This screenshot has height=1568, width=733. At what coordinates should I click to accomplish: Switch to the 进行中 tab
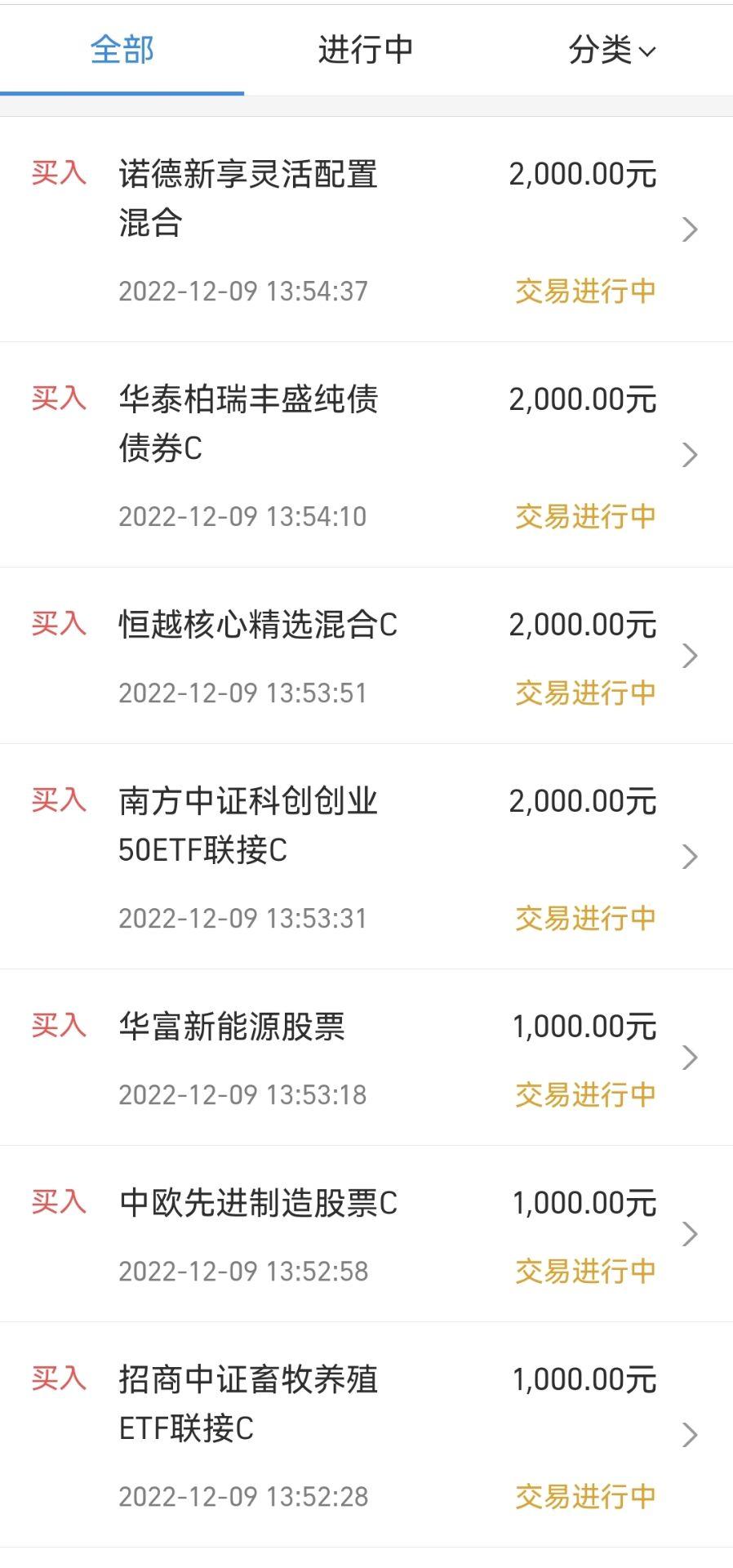click(364, 51)
